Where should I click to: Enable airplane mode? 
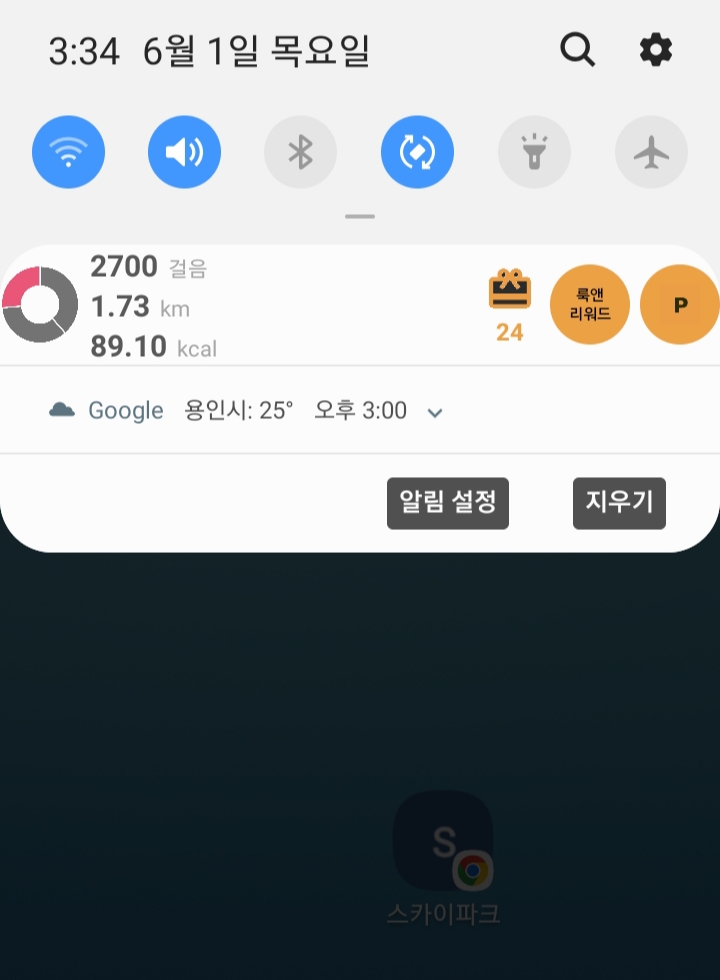click(x=651, y=152)
